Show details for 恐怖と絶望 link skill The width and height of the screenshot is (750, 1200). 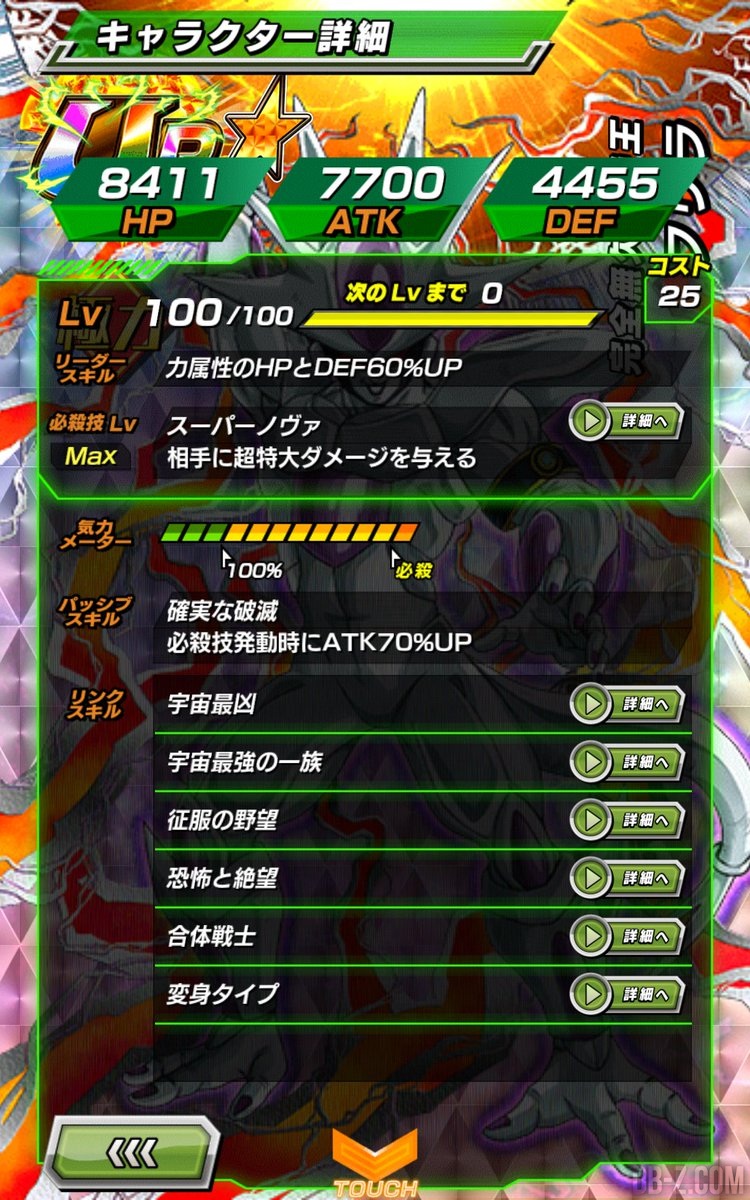tap(627, 878)
